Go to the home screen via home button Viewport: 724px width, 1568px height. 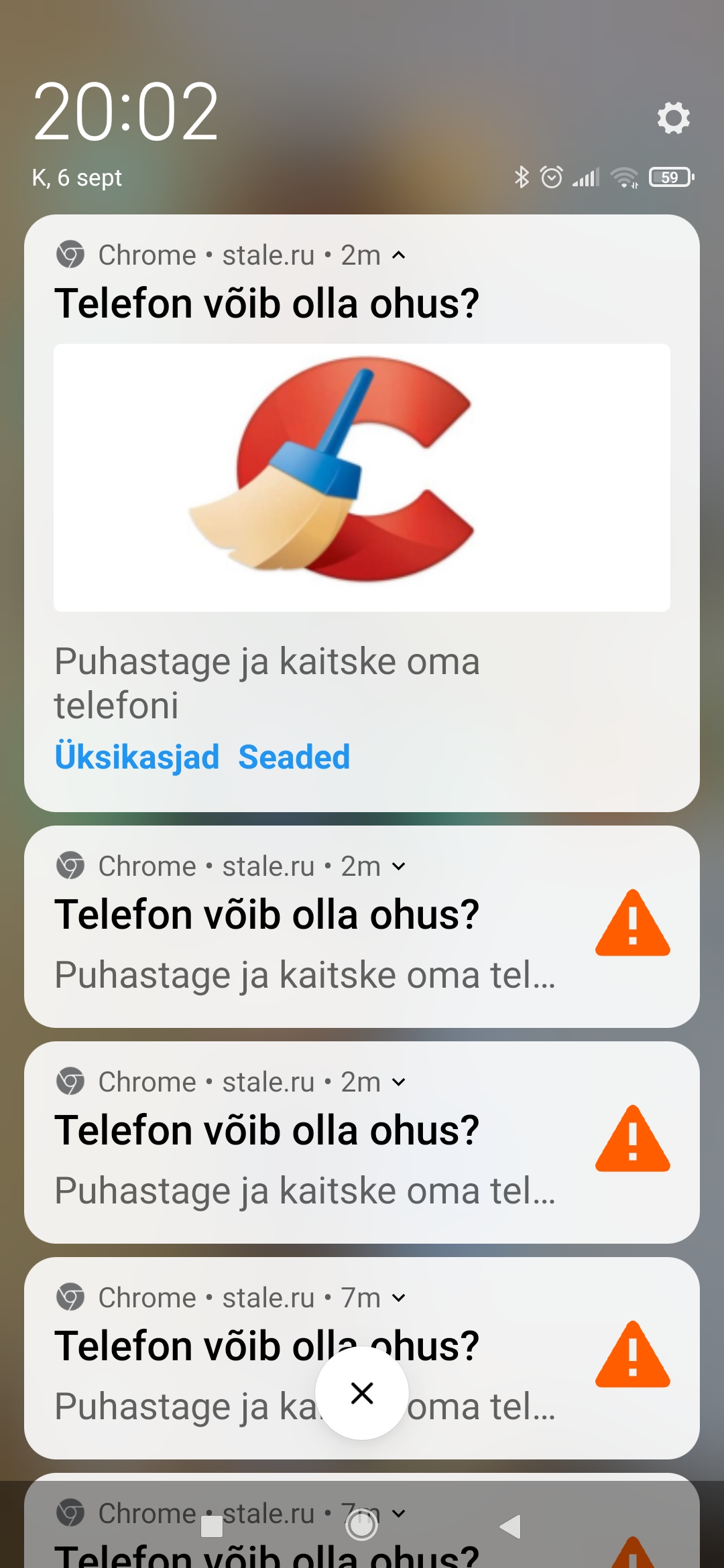point(361,1526)
